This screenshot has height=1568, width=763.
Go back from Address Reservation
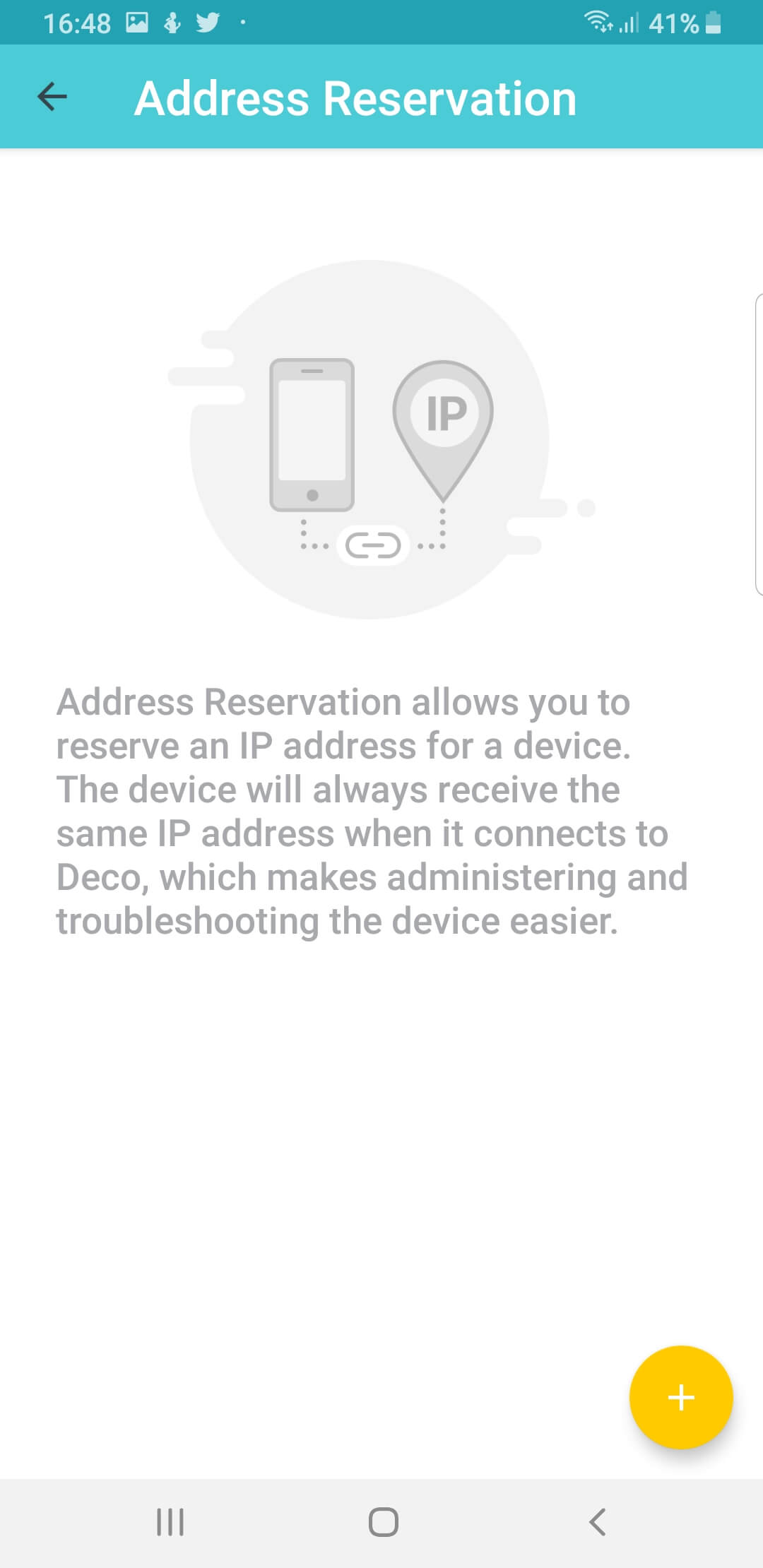(52, 97)
